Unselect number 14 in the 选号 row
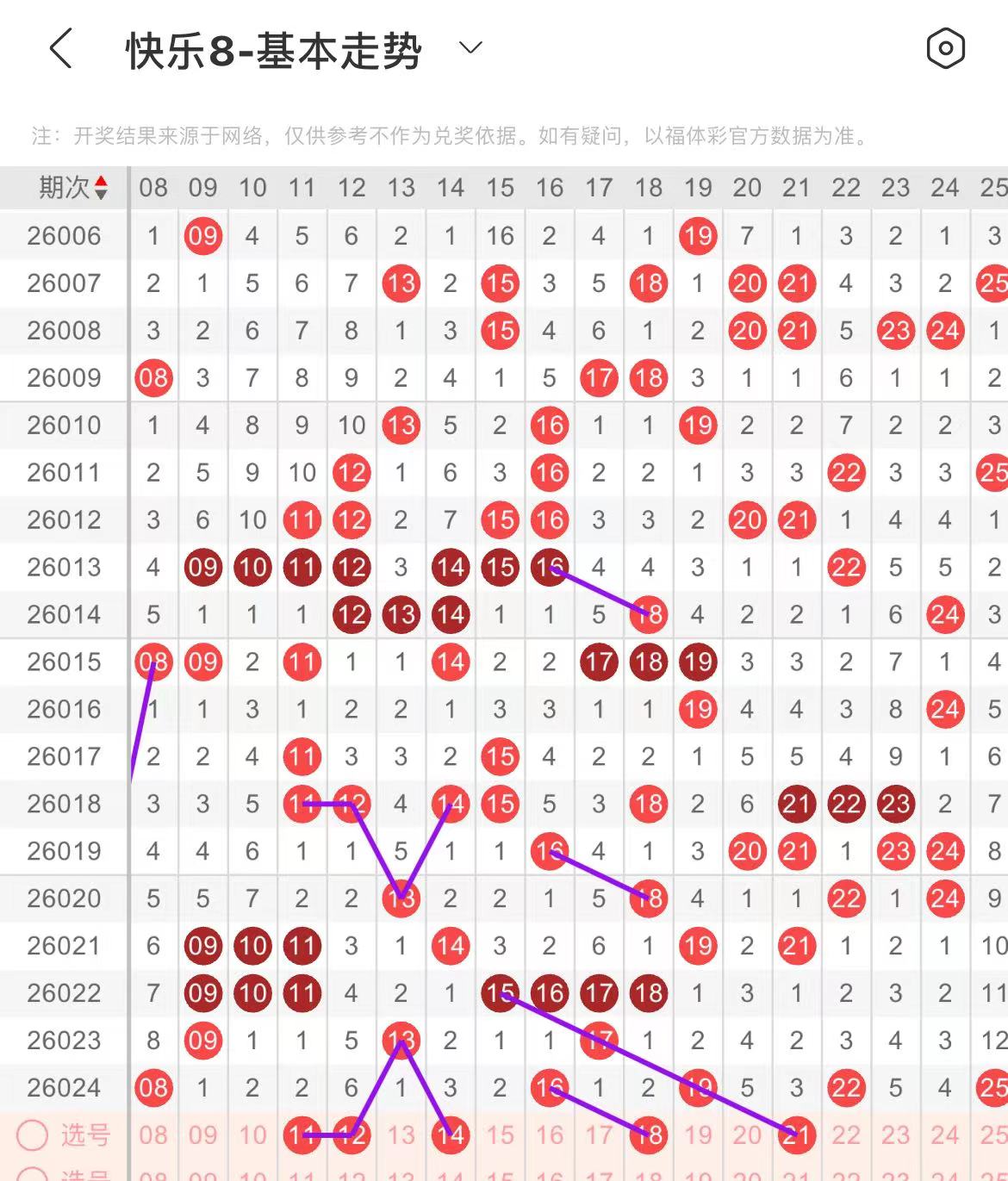 click(451, 1135)
